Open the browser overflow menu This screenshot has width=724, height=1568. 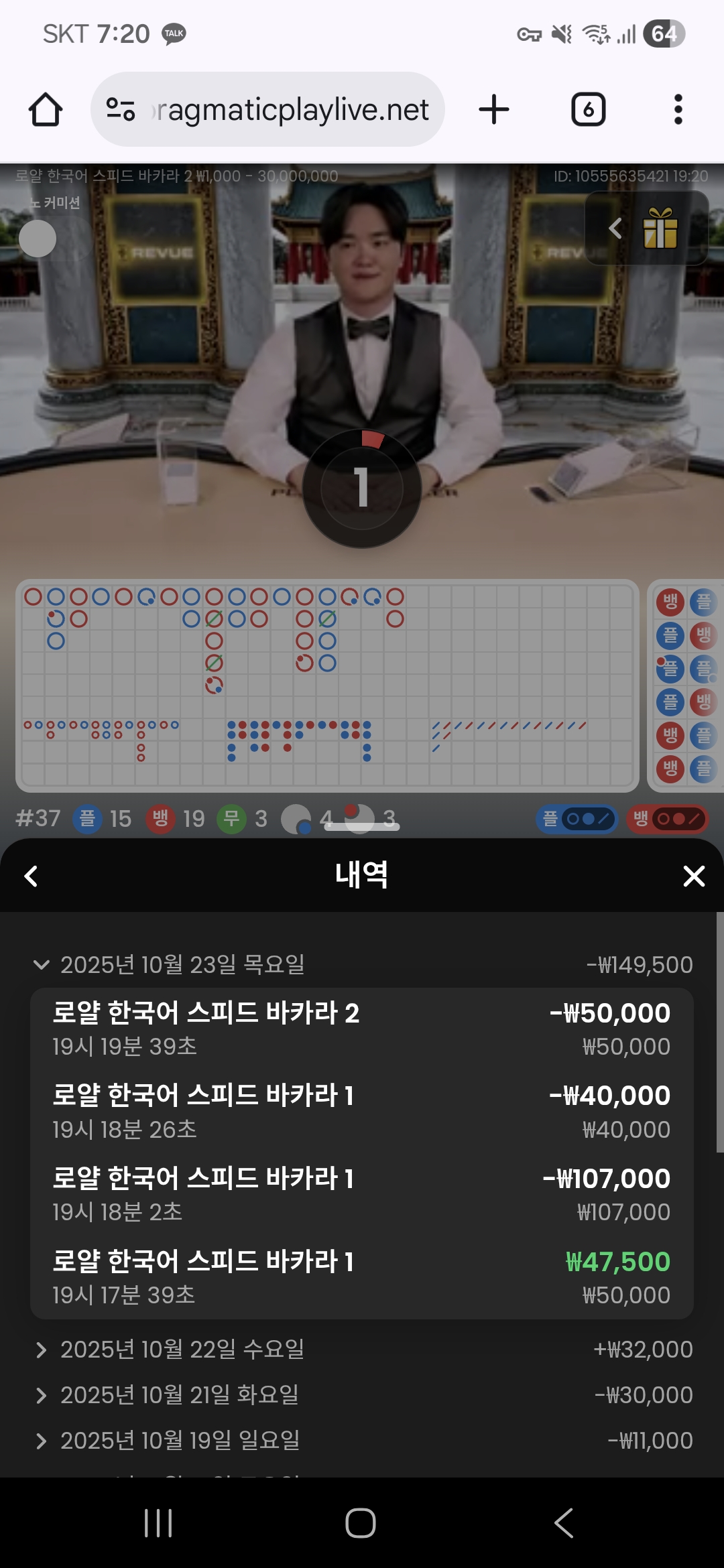(678, 109)
